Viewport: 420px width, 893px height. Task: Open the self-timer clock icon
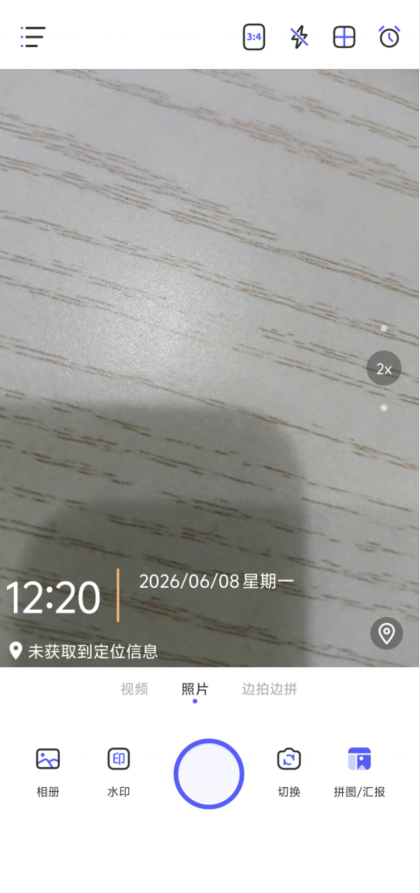389,37
